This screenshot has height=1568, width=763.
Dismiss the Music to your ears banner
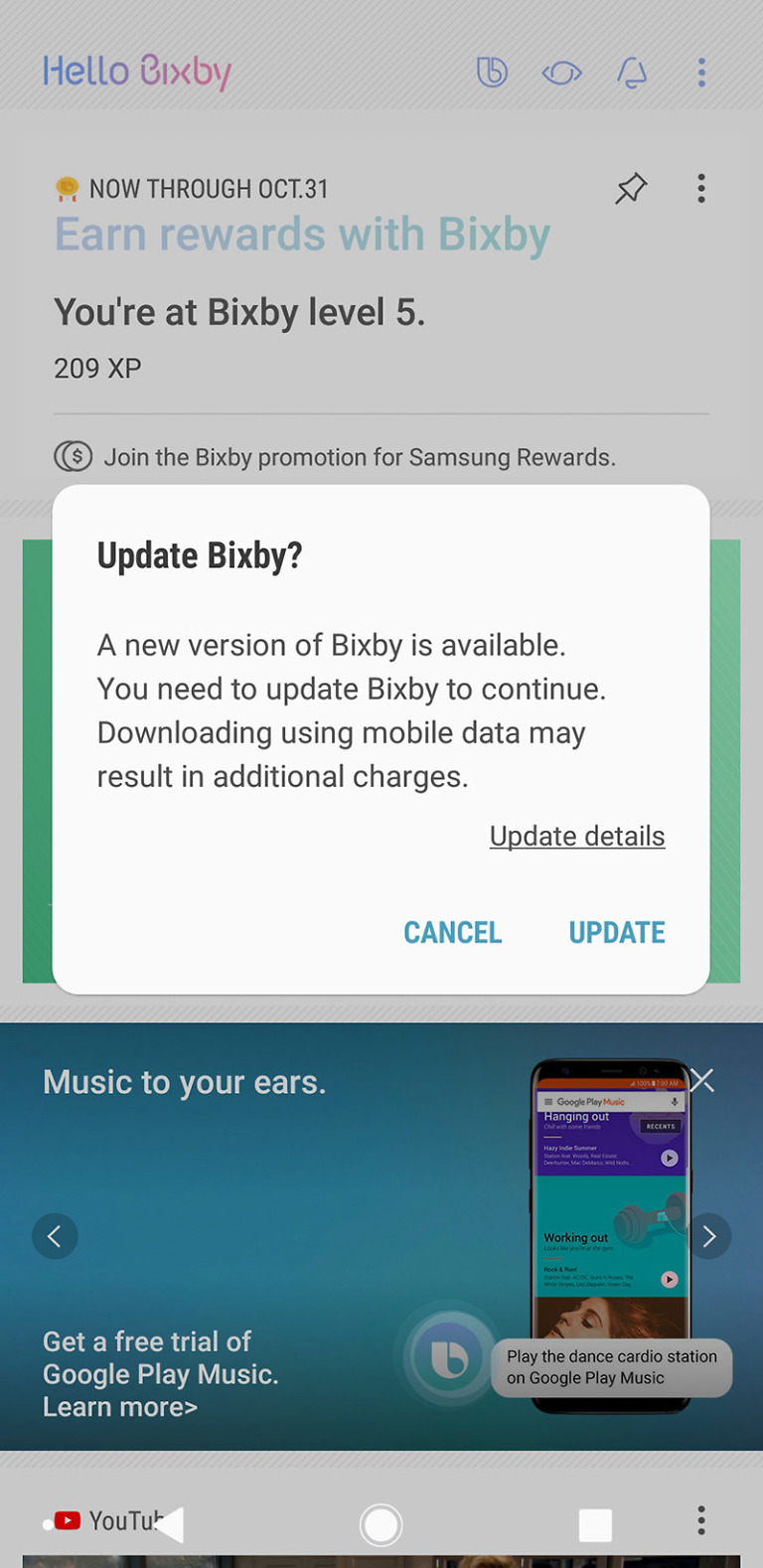(x=702, y=1081)
